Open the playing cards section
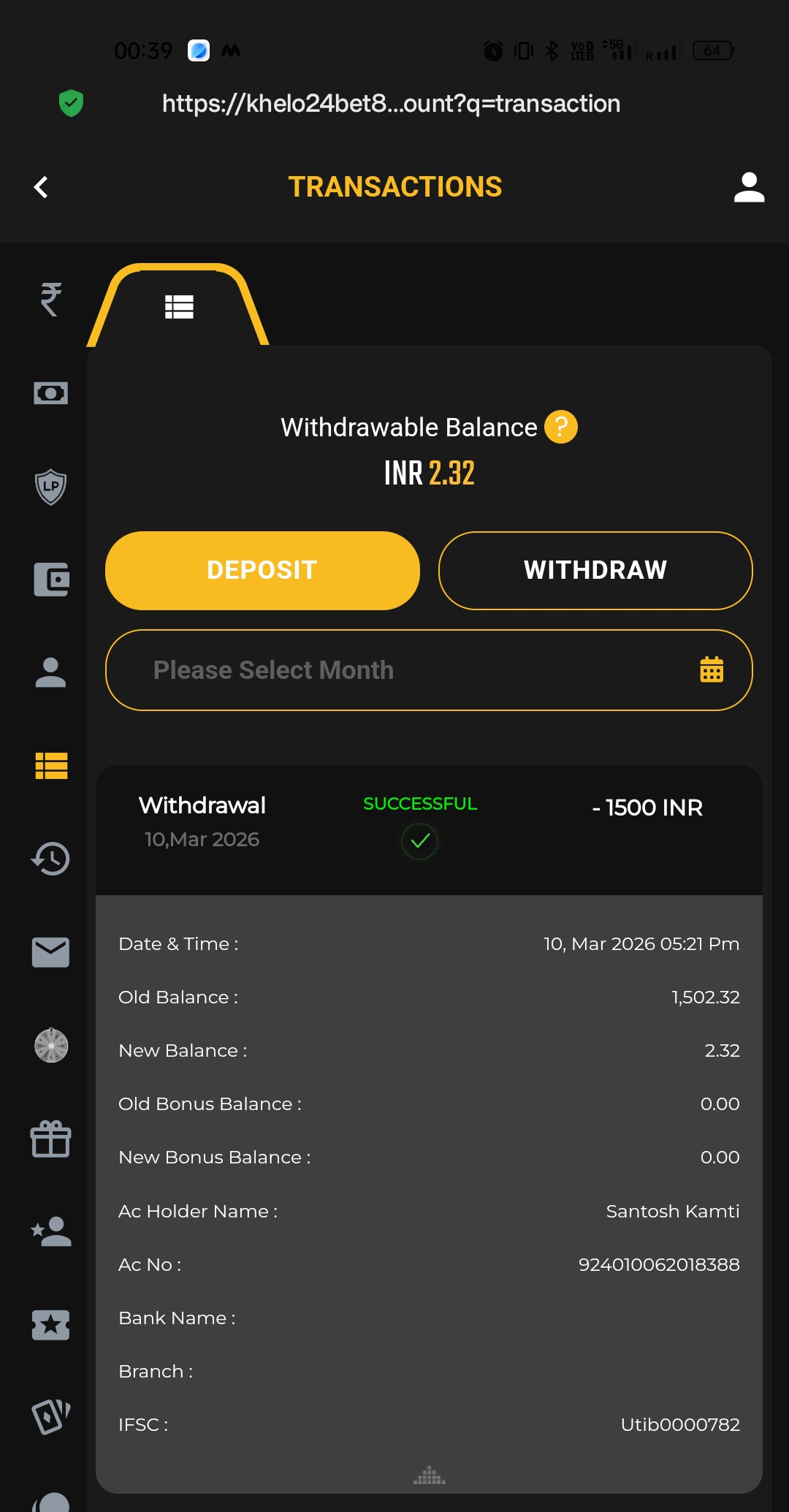The width and height of the screenshot is (789, 1512). (x=51, y=1418)
